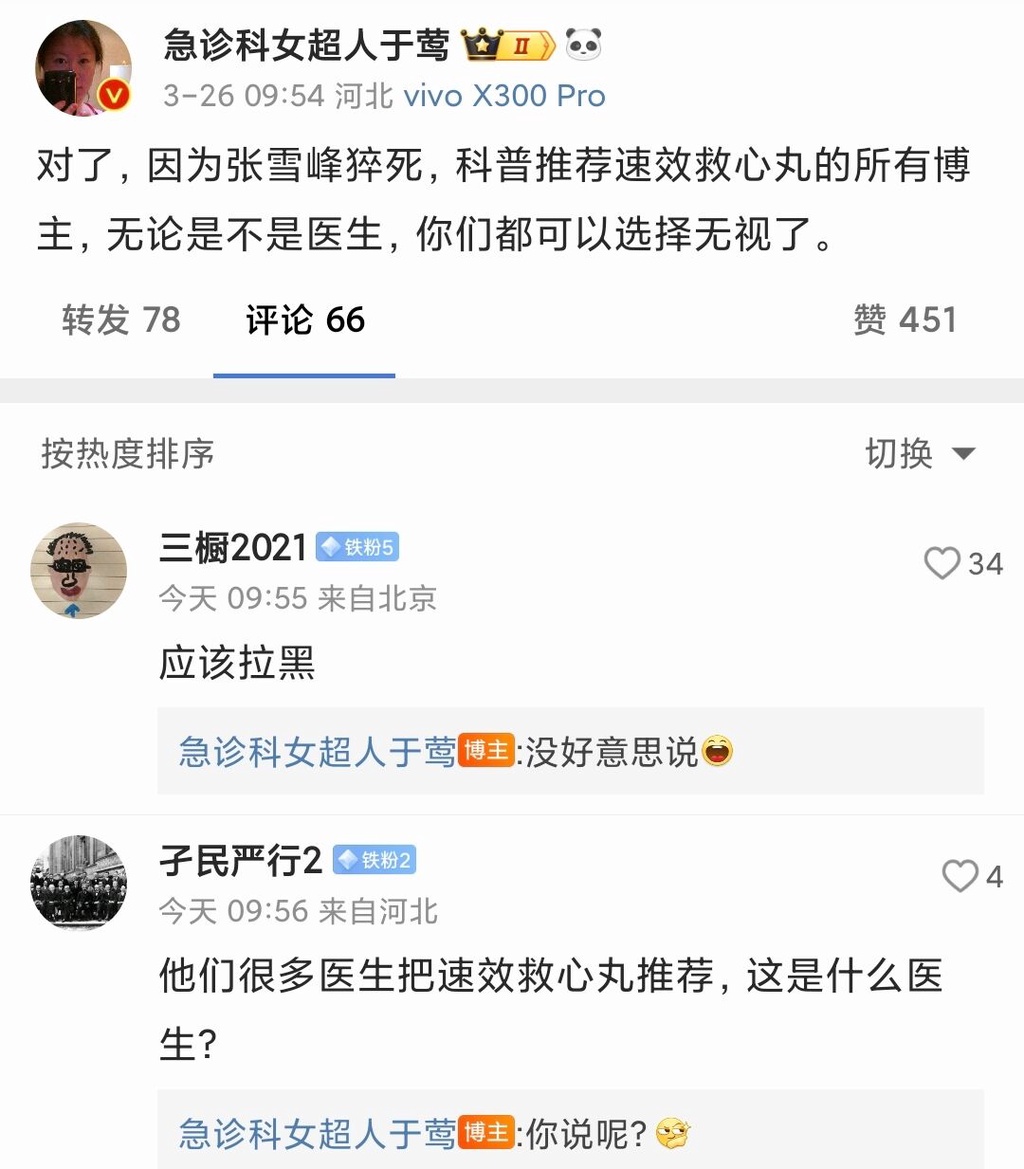Viewport: 1024px width, 1169px height.
Task: Switch to the 评论 66 tab
Action: point(305,320)
